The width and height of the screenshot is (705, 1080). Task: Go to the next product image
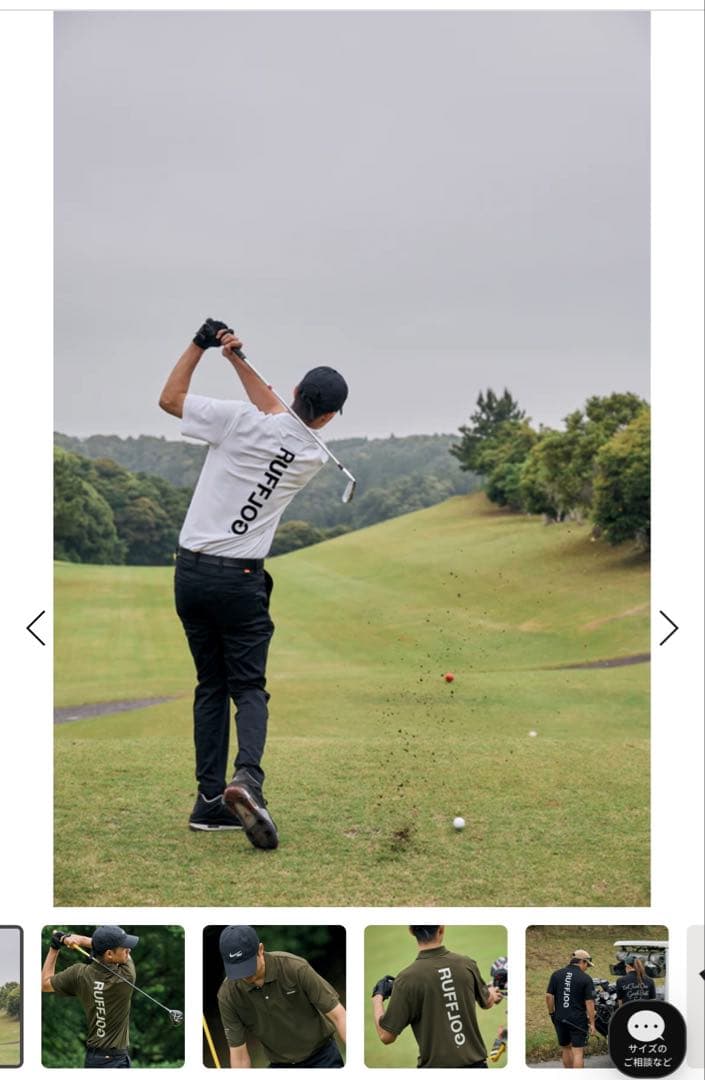point(668,628)
